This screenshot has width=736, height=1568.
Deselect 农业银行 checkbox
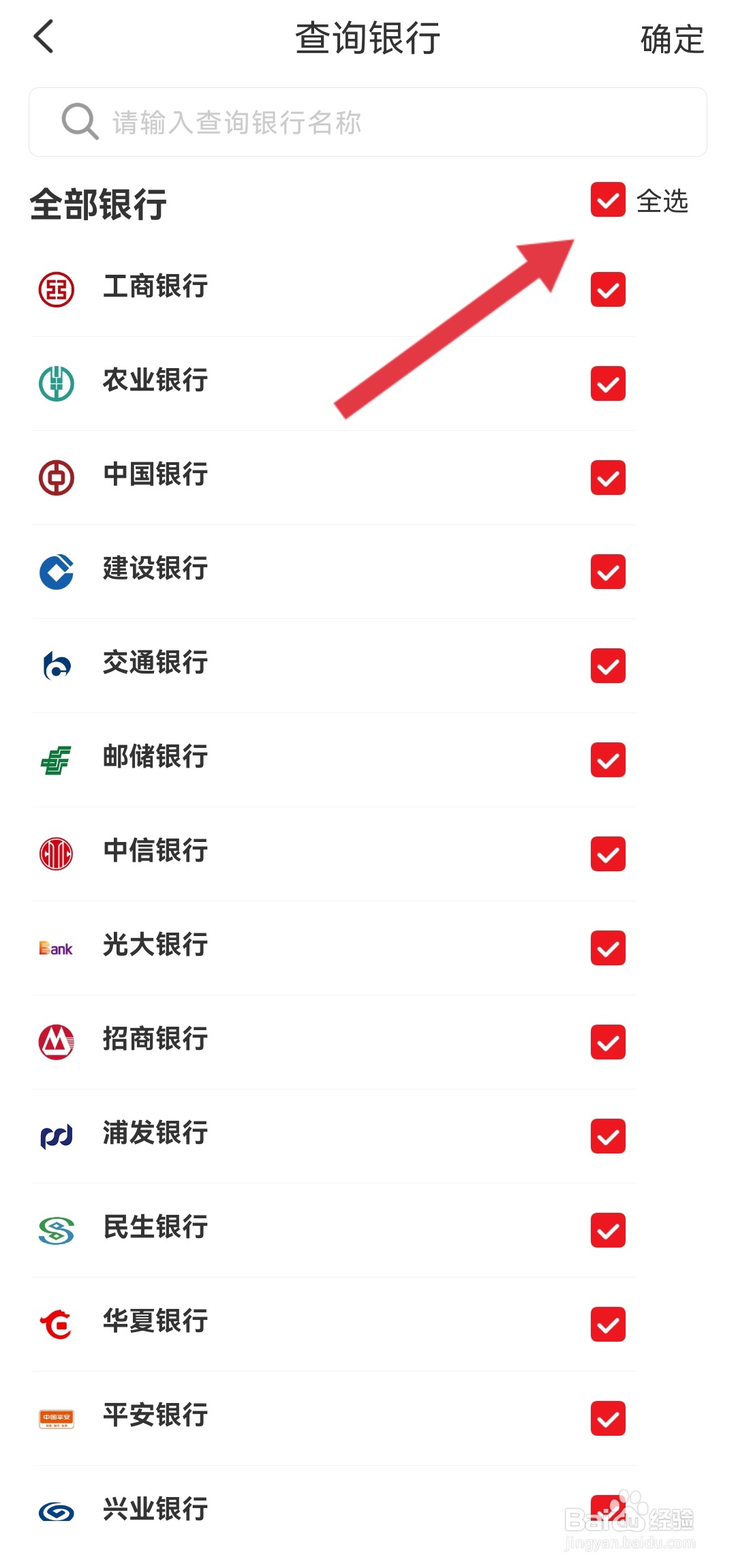pos(608,384)
